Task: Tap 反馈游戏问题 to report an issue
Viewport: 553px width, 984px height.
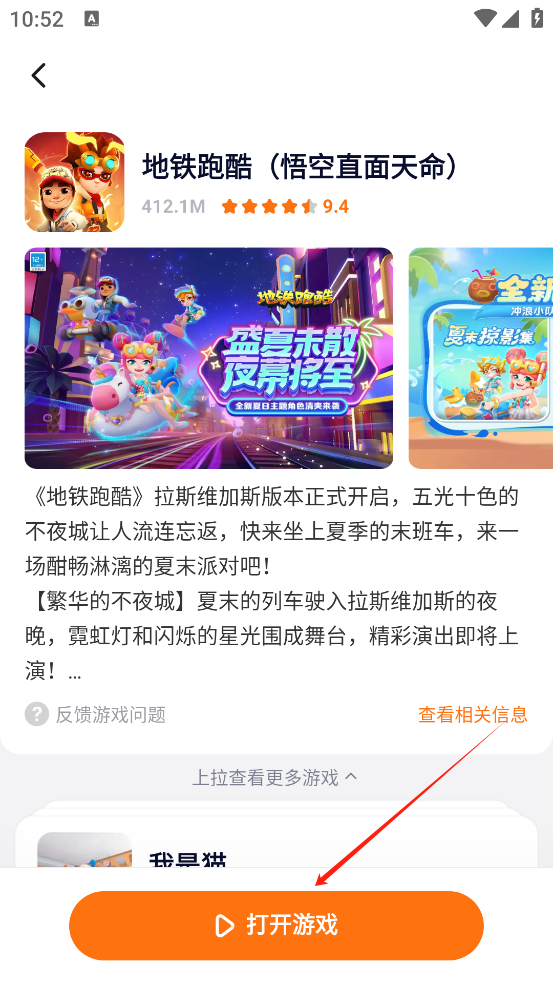Action: [x=95, y=714]
